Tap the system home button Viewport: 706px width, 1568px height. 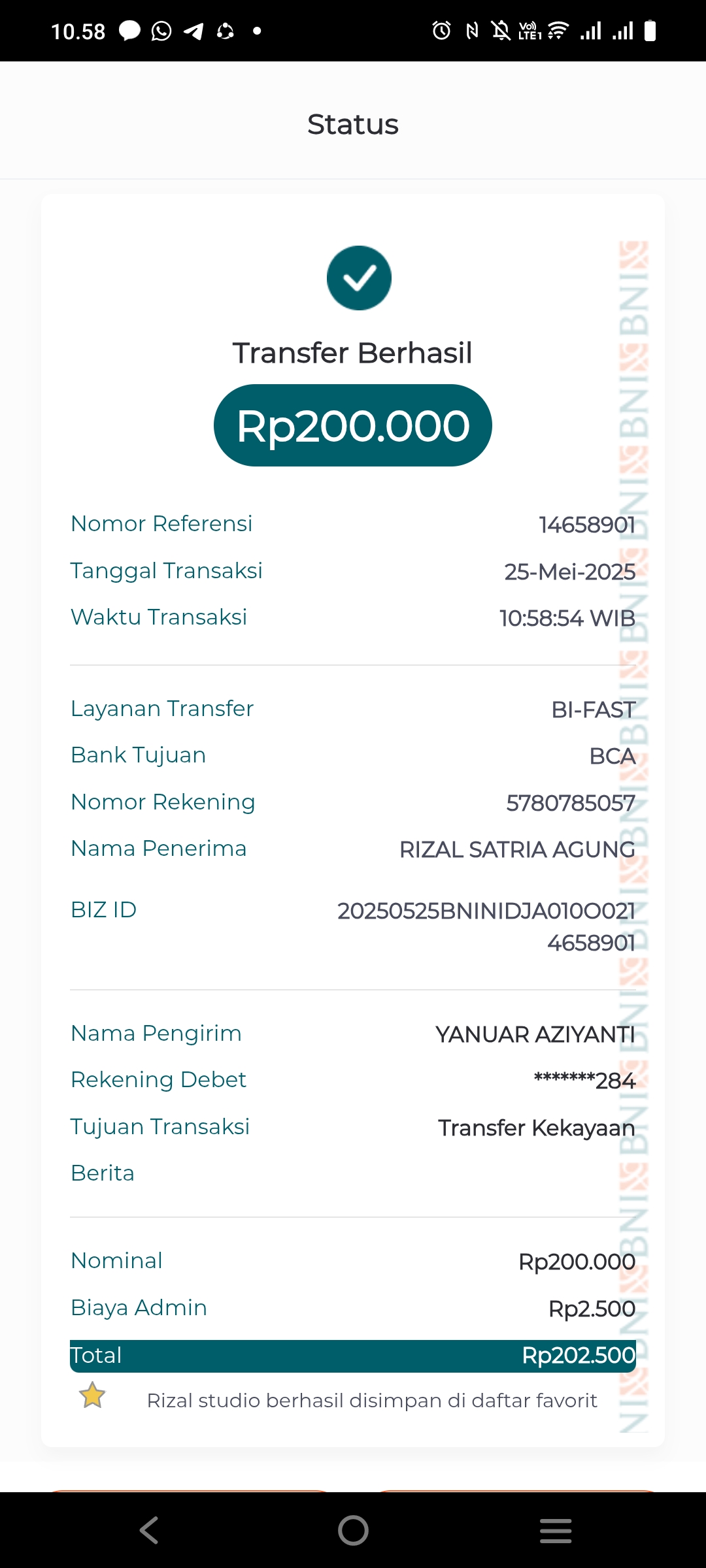point(353,1530)
